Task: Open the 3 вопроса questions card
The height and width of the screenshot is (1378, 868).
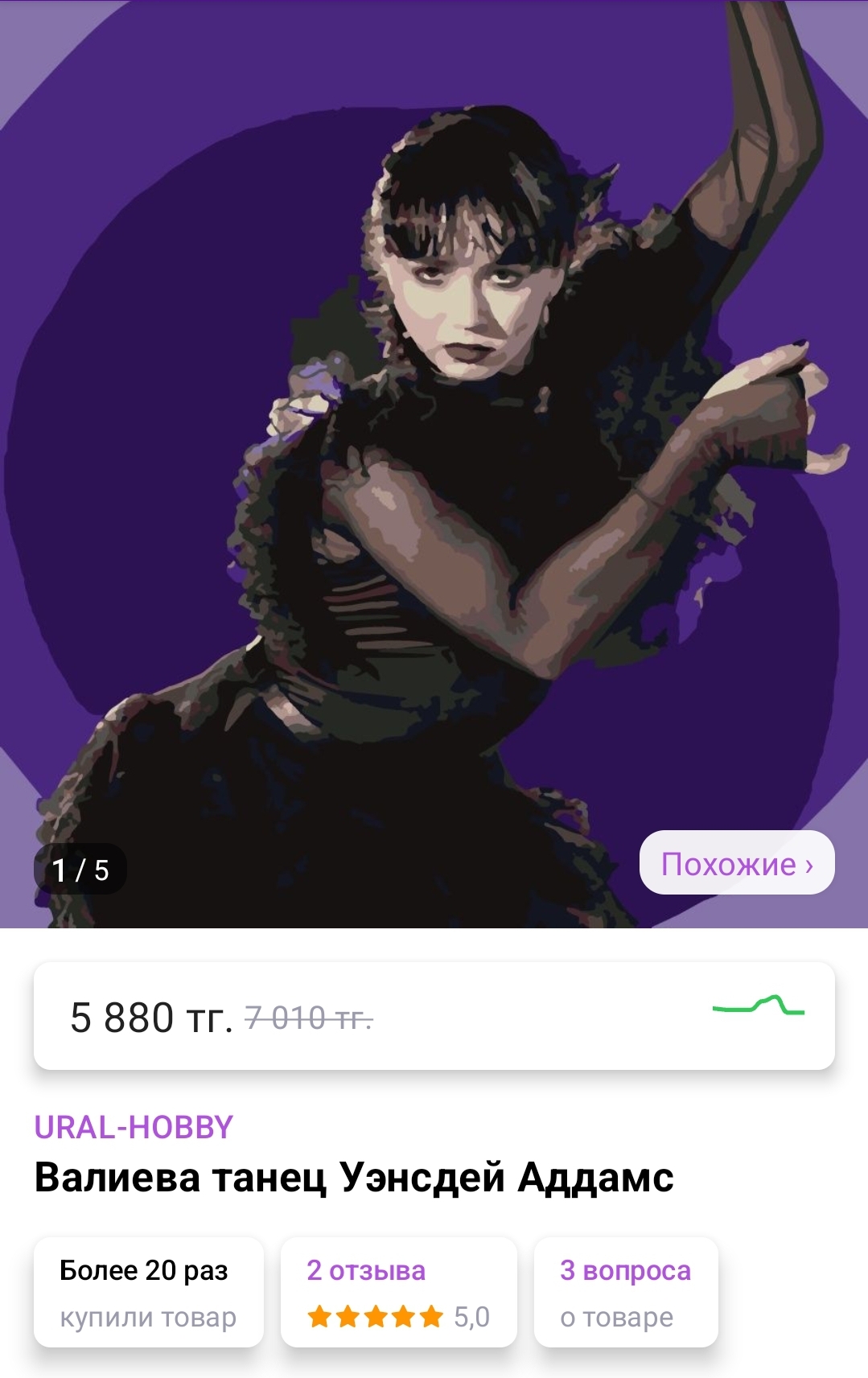Action: [625, 1292]
